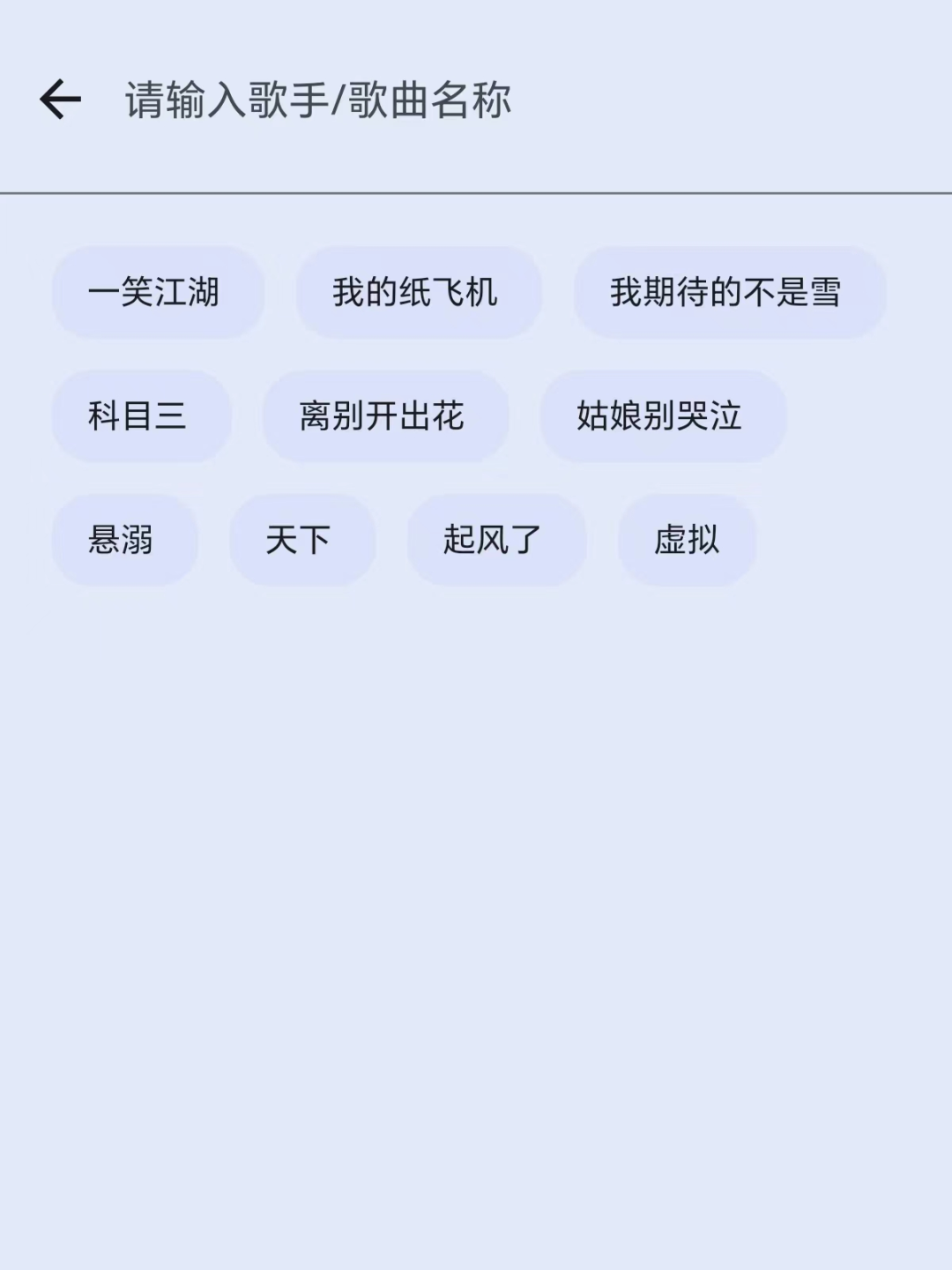
Task: Select the 一笑江湖 suggestion chip
Action: [157, 292]
